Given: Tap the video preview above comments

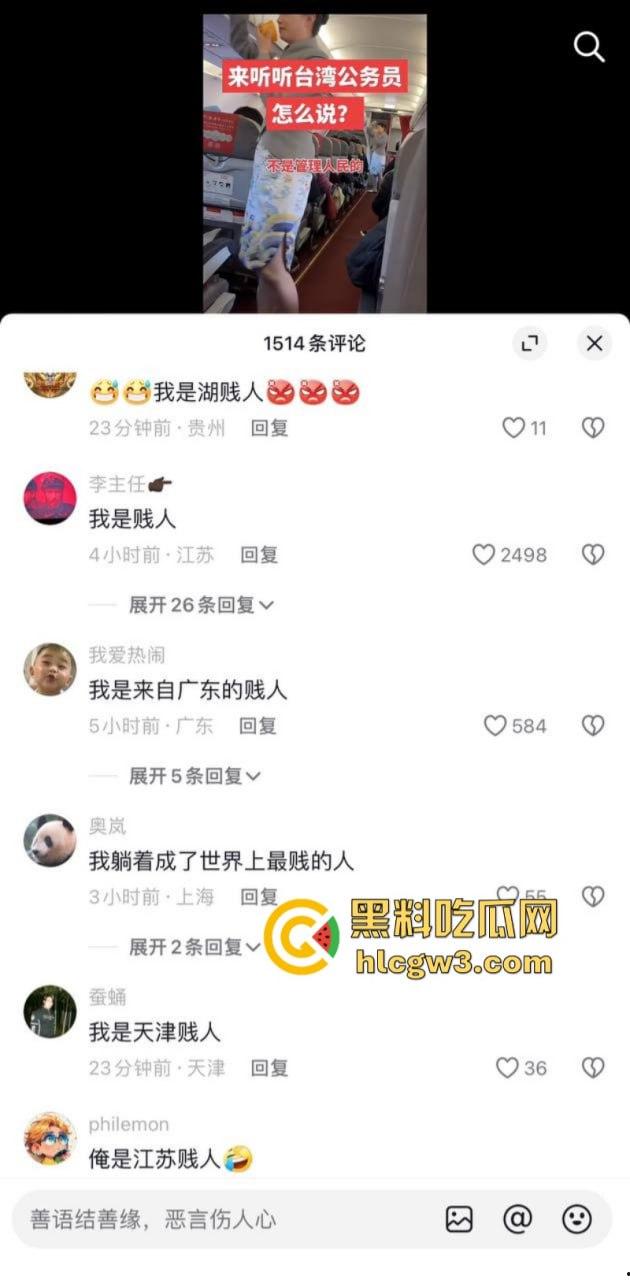Looking at the screenshot, I should [x=315, y=162].
